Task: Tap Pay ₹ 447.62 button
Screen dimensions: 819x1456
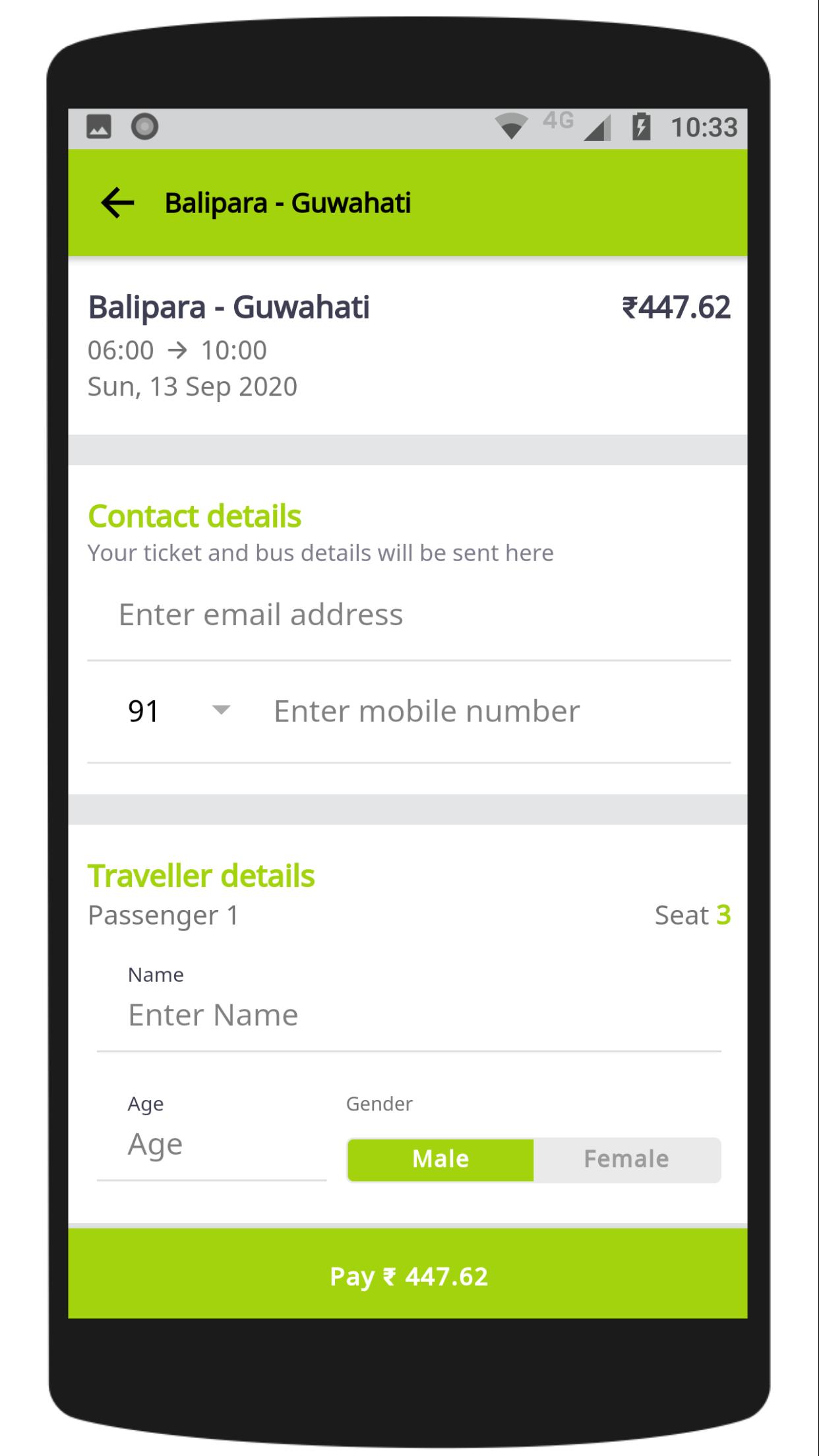Action: (408, 1276)
